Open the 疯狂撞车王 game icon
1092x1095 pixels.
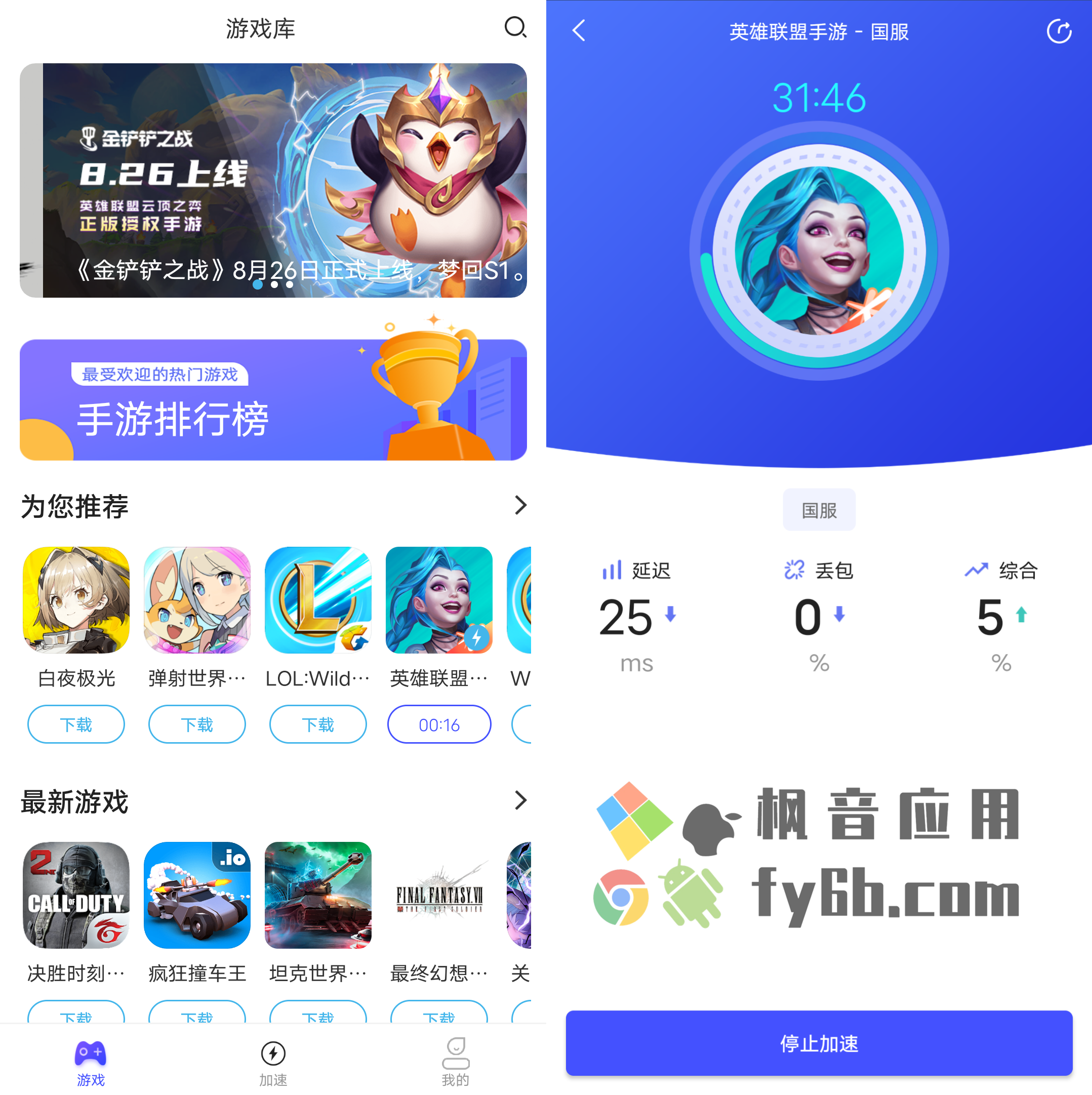pyautogui.click(x=196, y=895)
